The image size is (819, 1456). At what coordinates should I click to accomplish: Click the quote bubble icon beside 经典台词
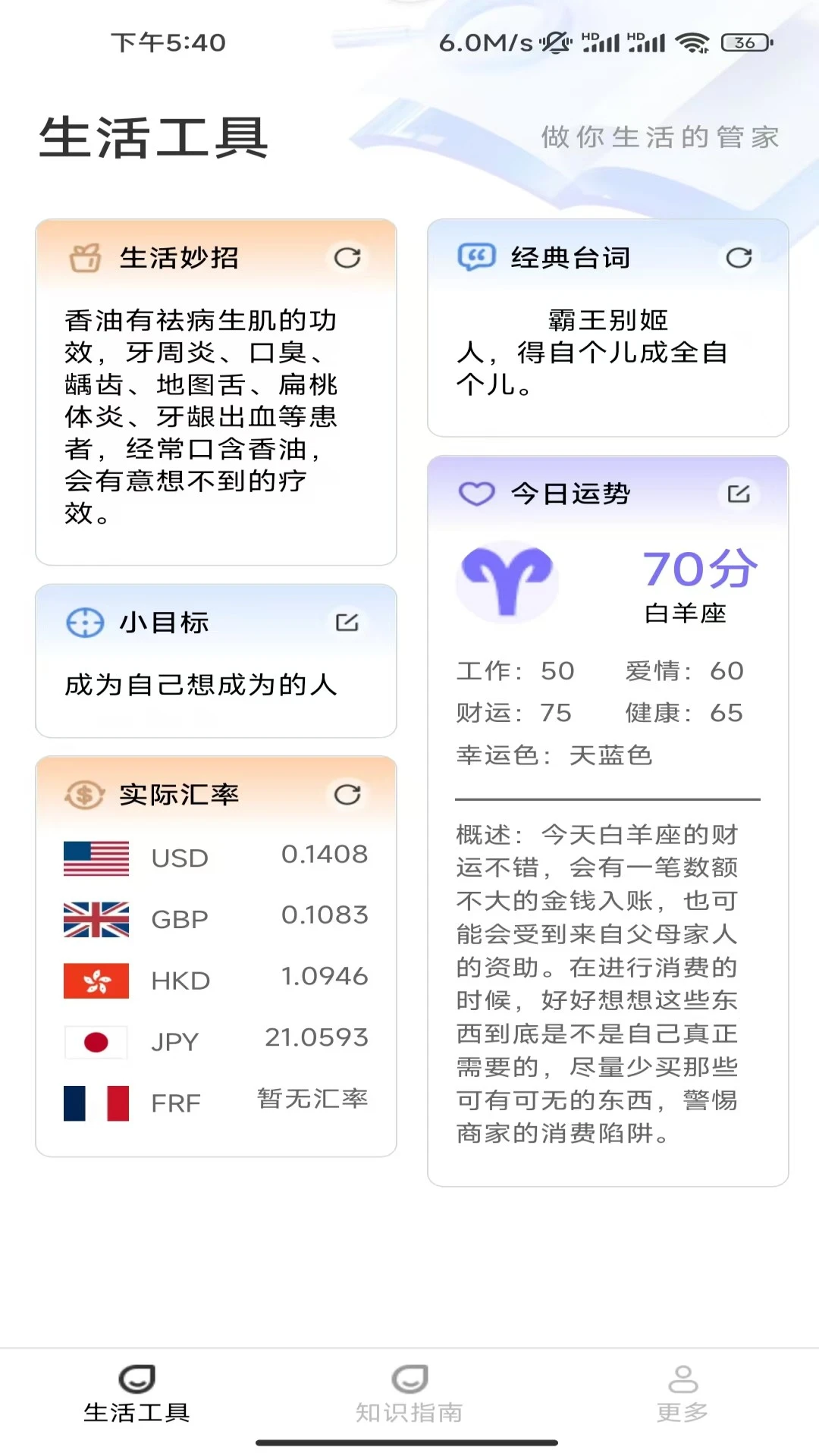477,257
